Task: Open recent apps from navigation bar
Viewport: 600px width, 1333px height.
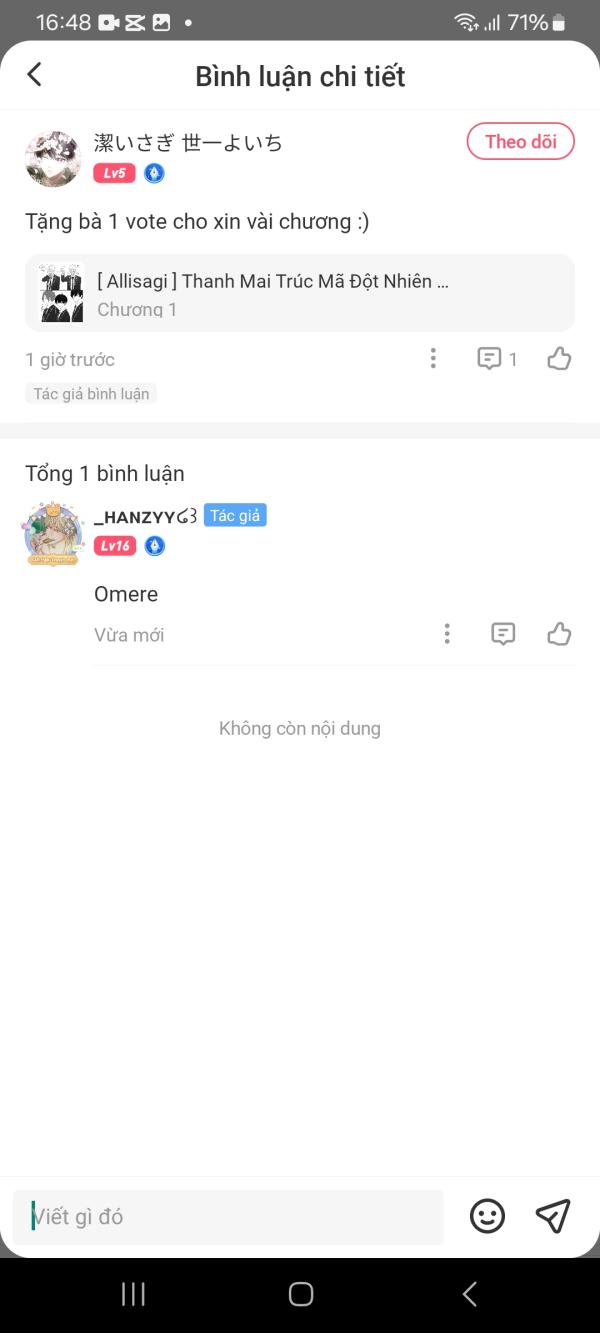Action: click(x=133, y=1294)
